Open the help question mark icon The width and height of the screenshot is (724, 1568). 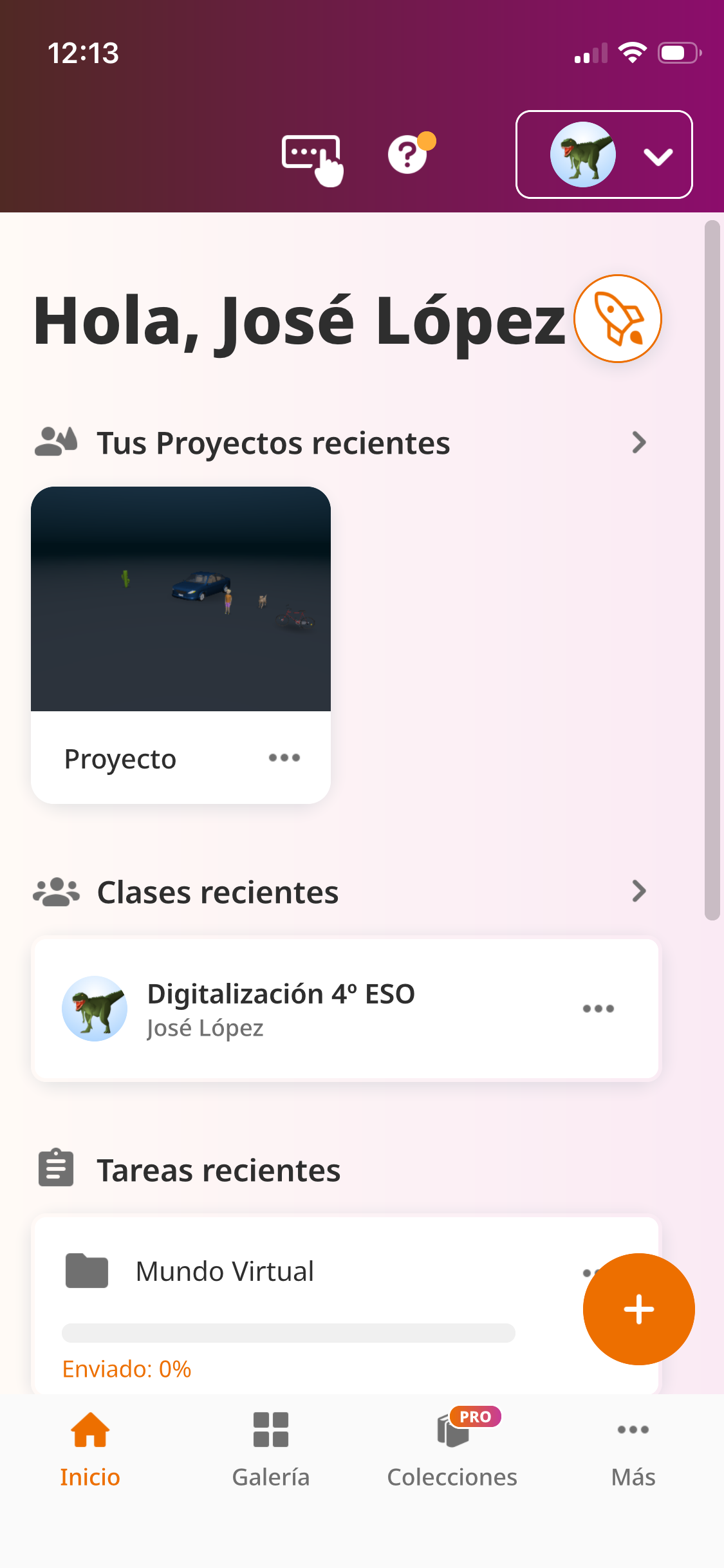[x=408, y=155]
